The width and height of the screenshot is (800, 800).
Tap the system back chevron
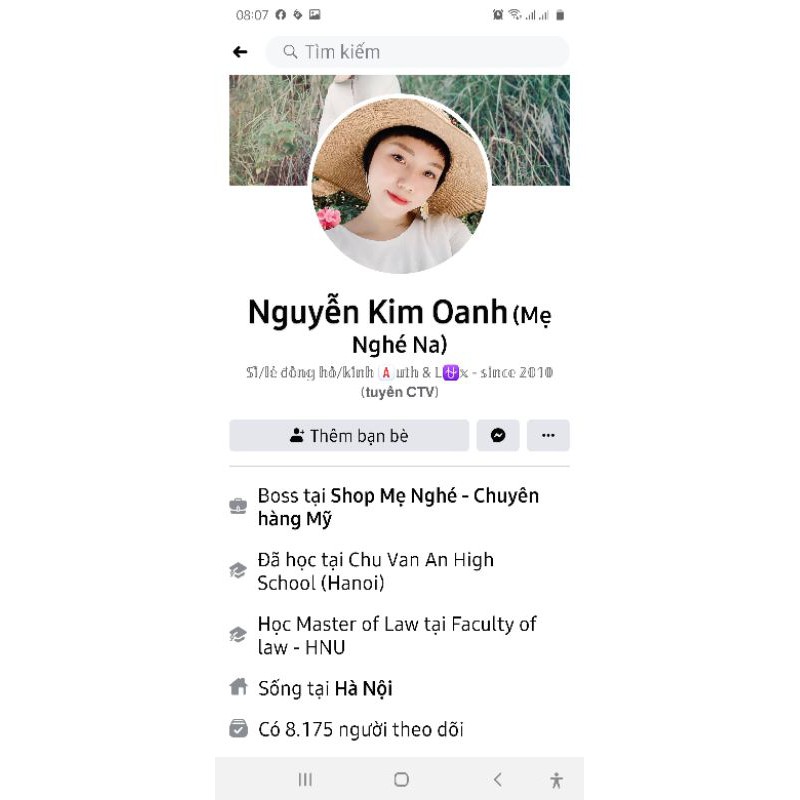click(497, 780)
